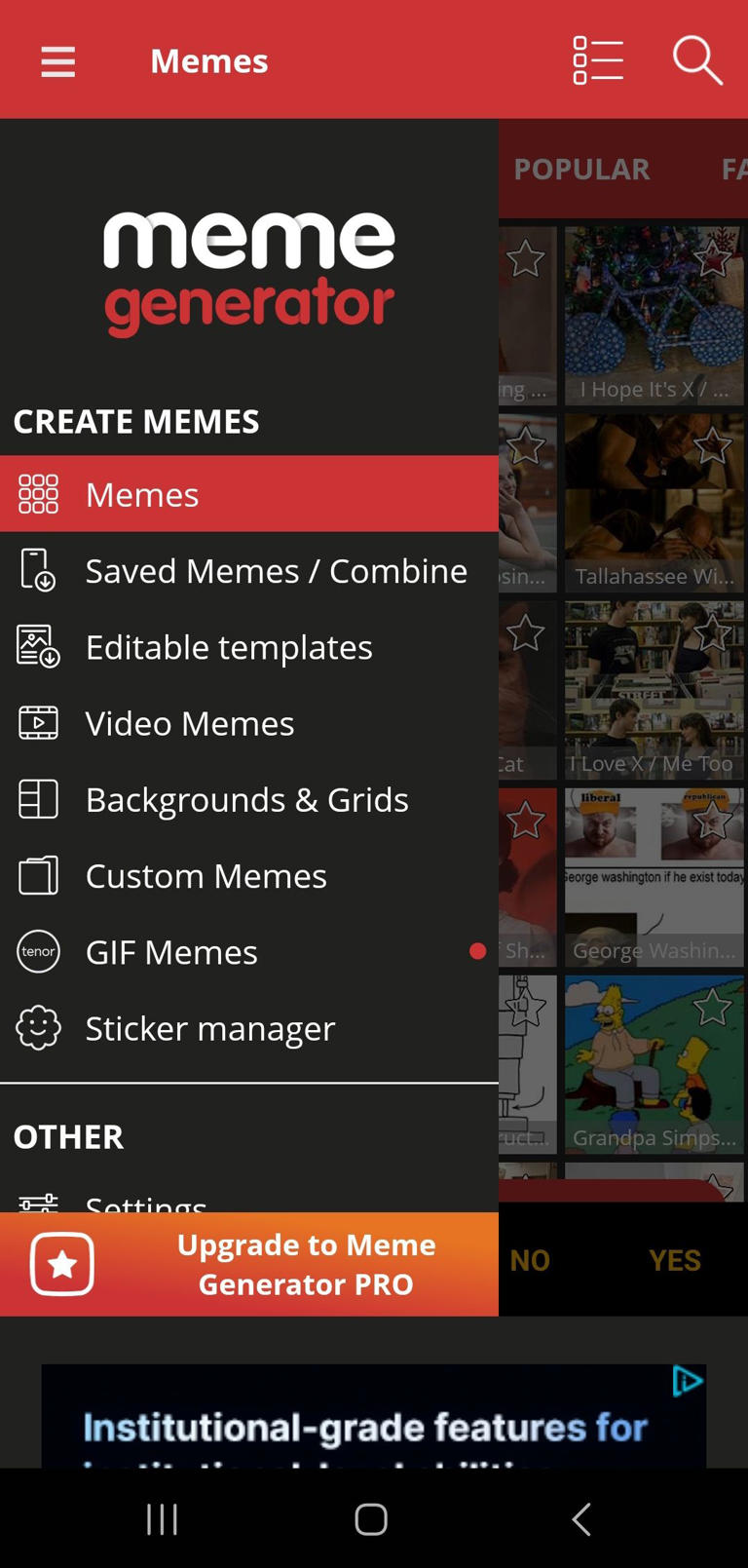Open the 'Grandpa Simps' meme thumbnail
Viewport: 748px width, 1568px height.
(654, 1064)
